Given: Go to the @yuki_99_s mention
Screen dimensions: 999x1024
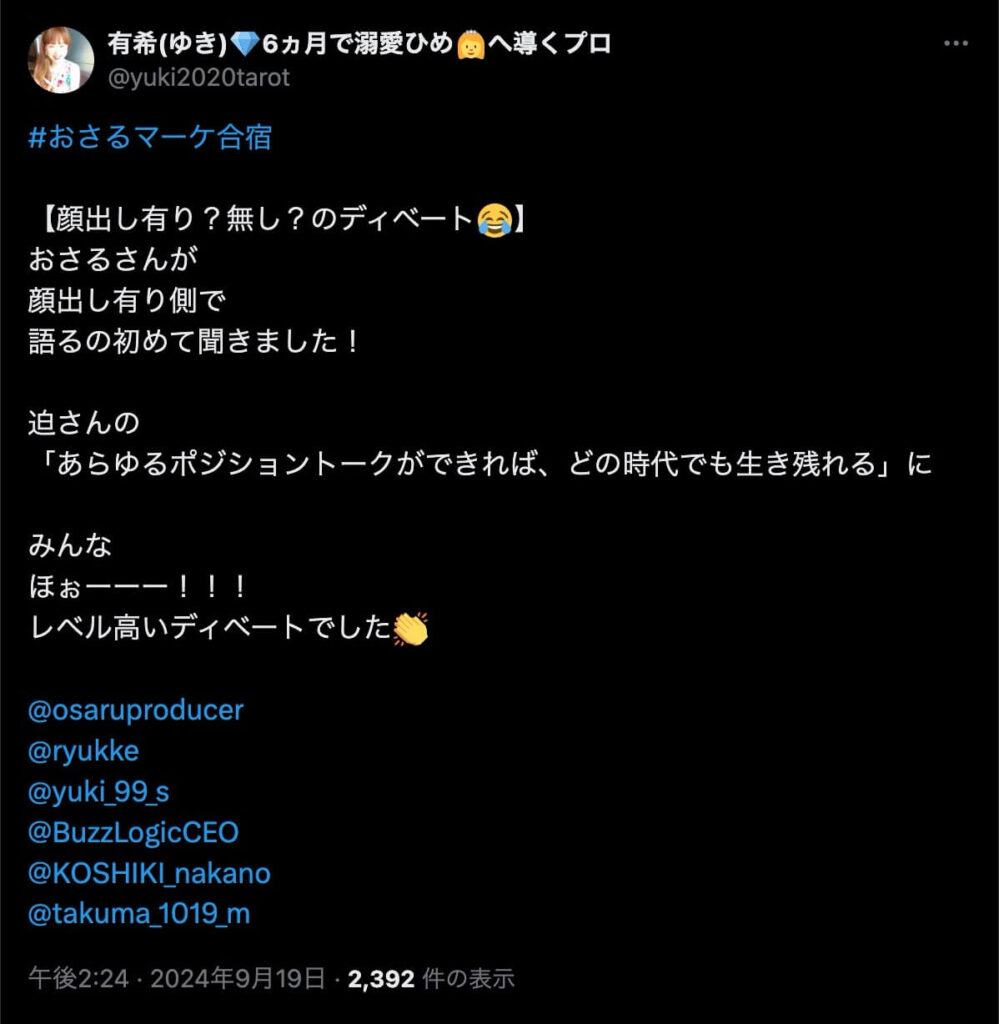Looking at the screenshot, I should [100, 792].
